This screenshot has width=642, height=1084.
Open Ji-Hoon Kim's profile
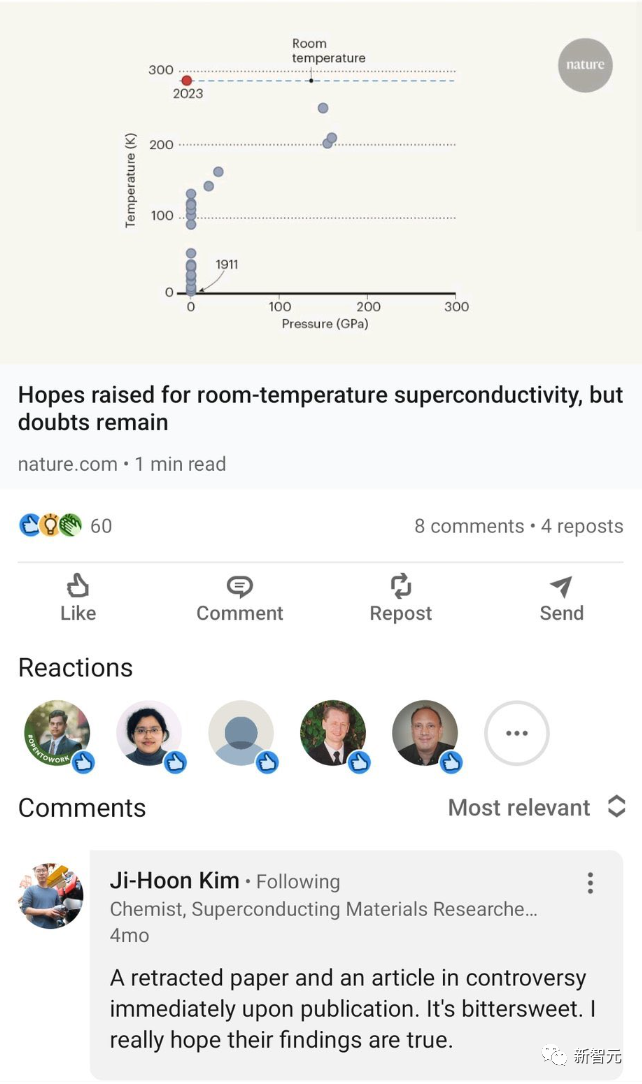[174, 880]
